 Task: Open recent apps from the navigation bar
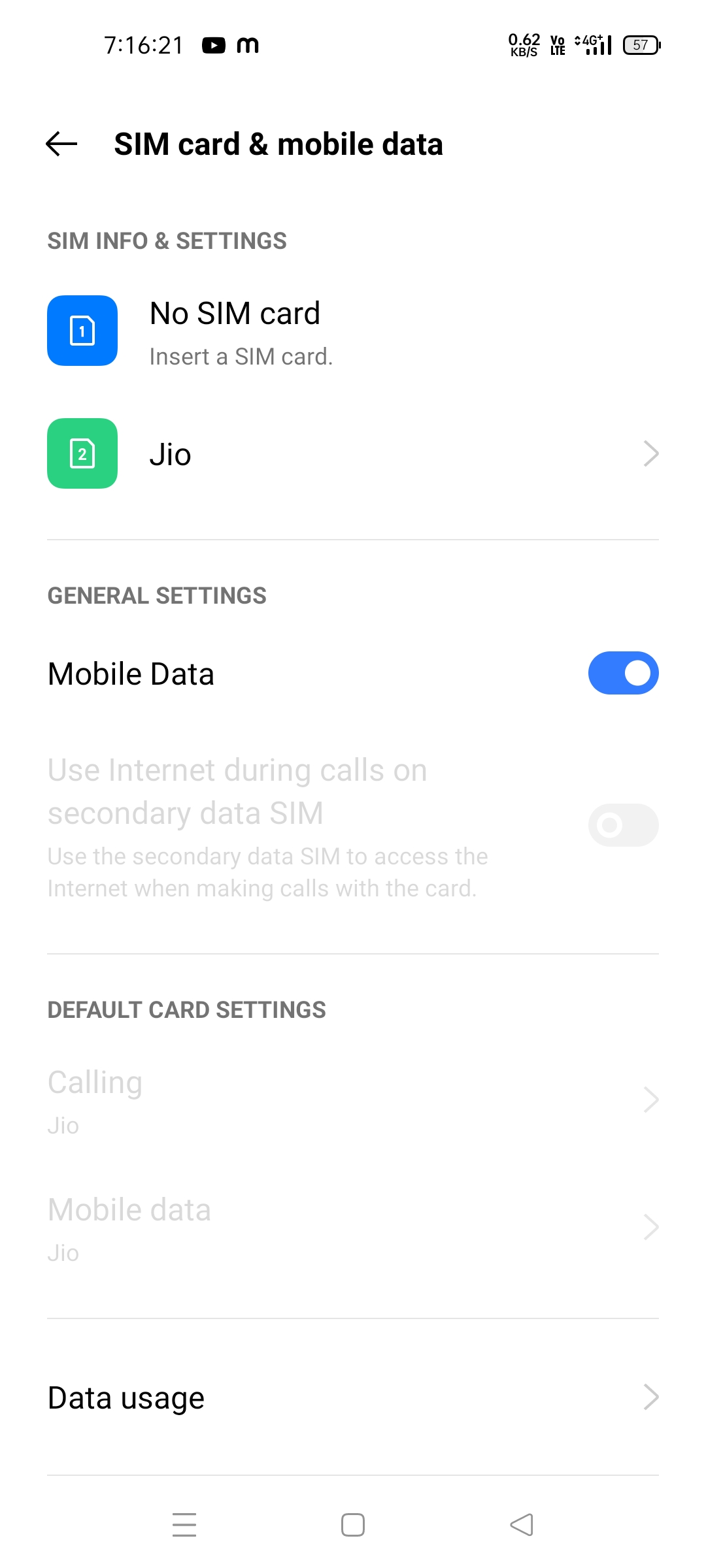pos(184,1524)
